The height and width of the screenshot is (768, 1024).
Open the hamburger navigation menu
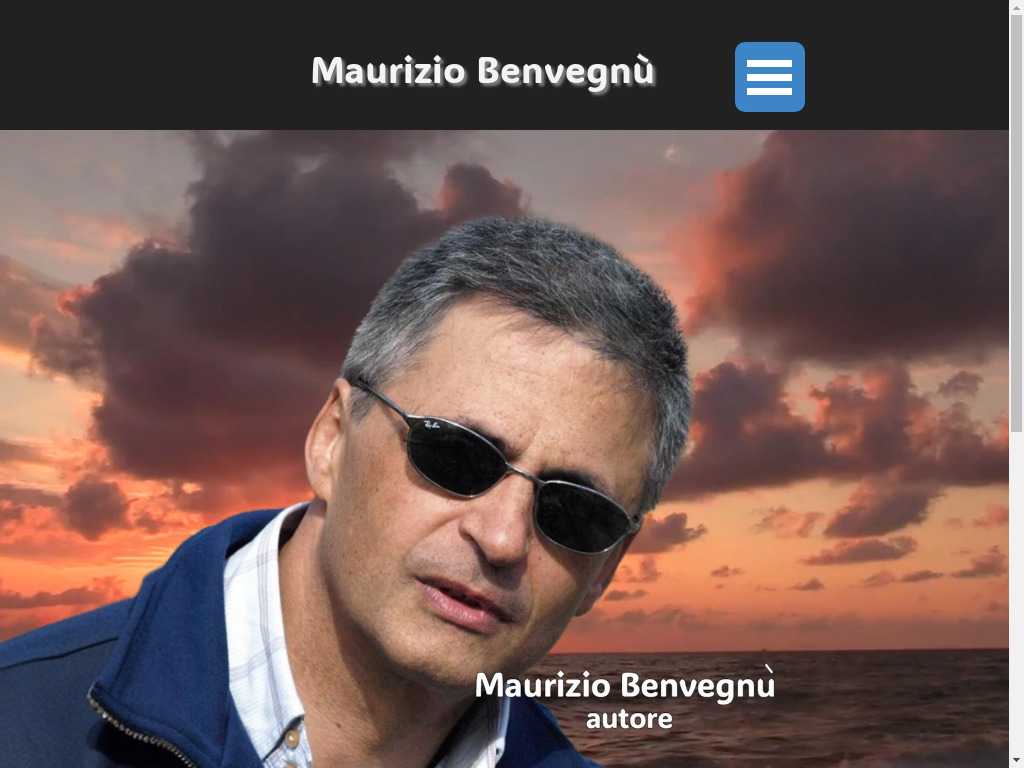tap(769, 77)
